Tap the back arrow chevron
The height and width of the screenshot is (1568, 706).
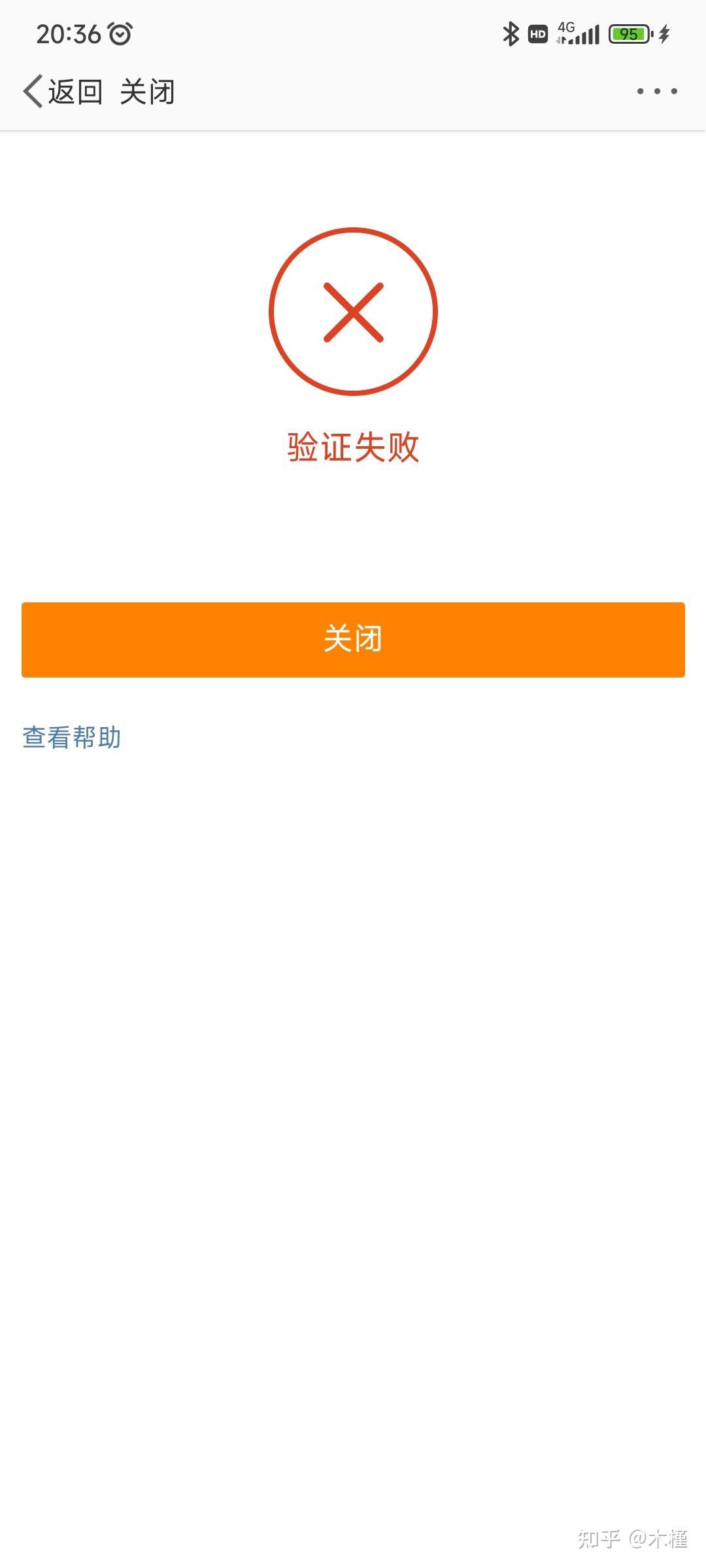tap(31, 90)
